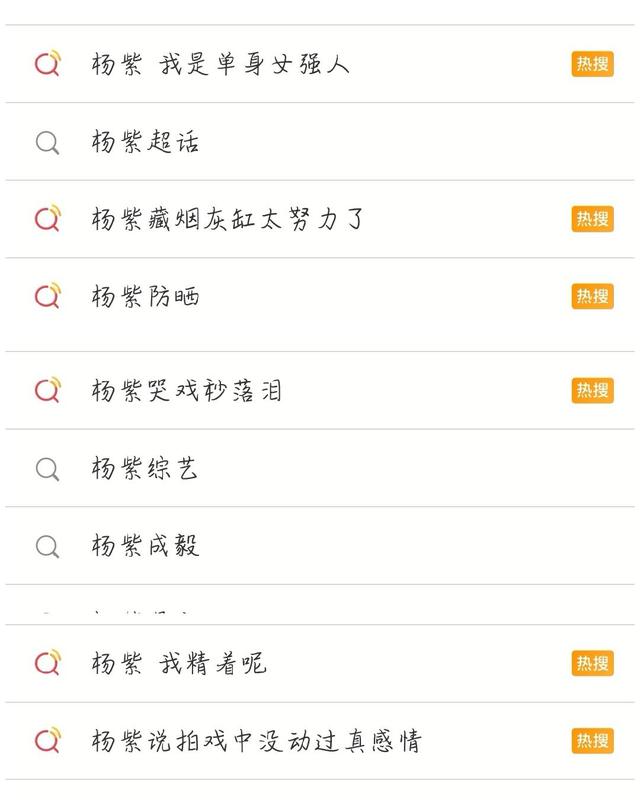The width and height of the screenshot is (640, 809).
Task: Select the 杨紫成毅 suggestion row
Action: (x=145, y=546)
